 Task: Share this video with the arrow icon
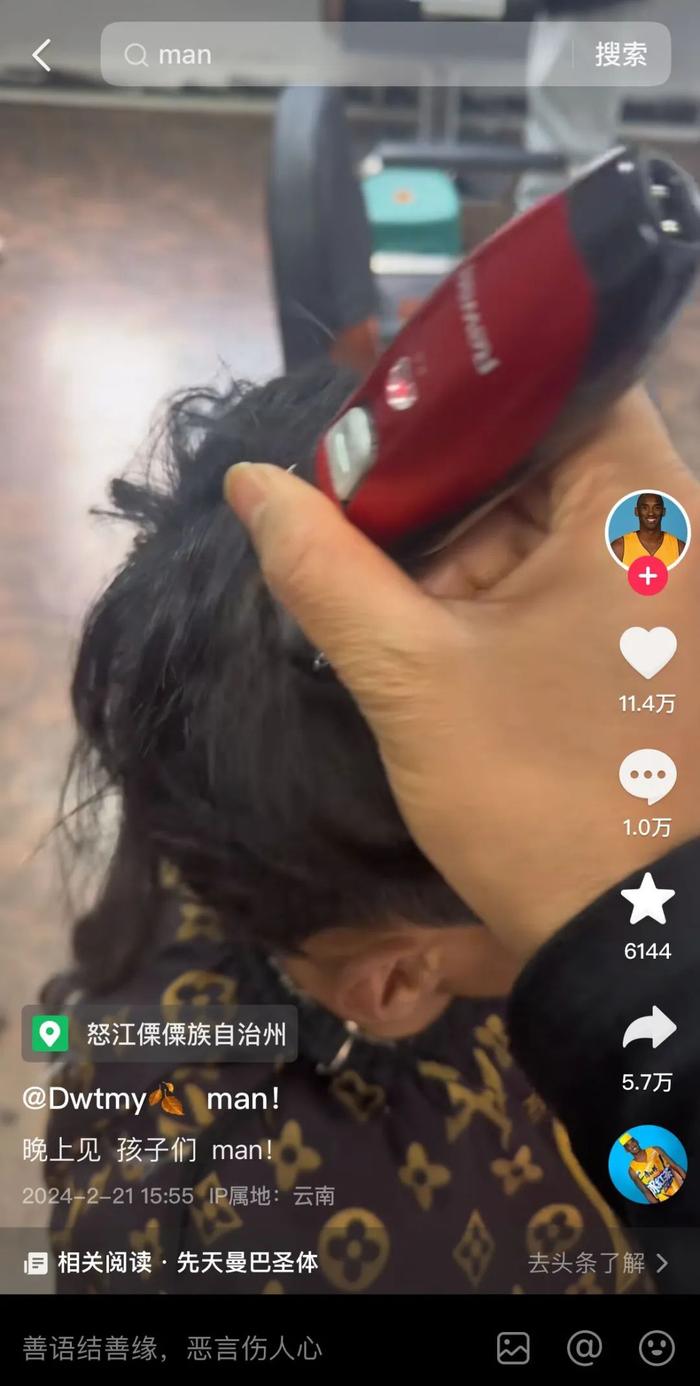pos(647,1030)
